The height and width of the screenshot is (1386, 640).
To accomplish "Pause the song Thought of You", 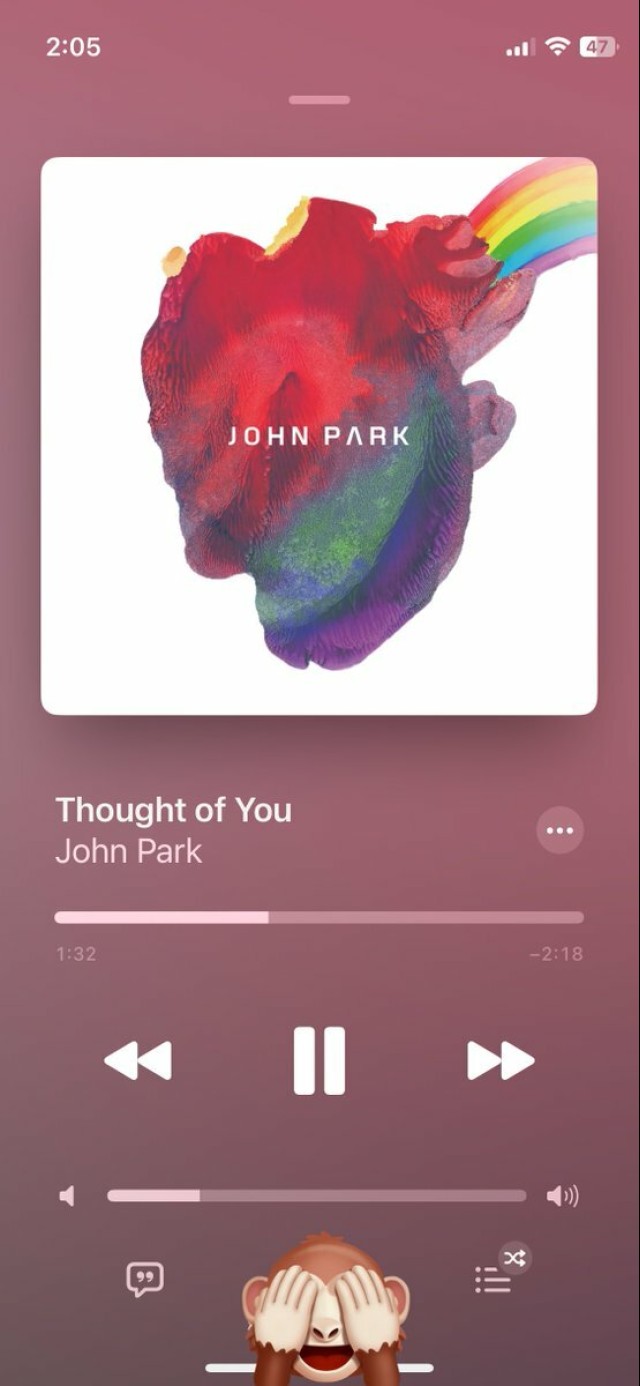I will coord(319,1061).
